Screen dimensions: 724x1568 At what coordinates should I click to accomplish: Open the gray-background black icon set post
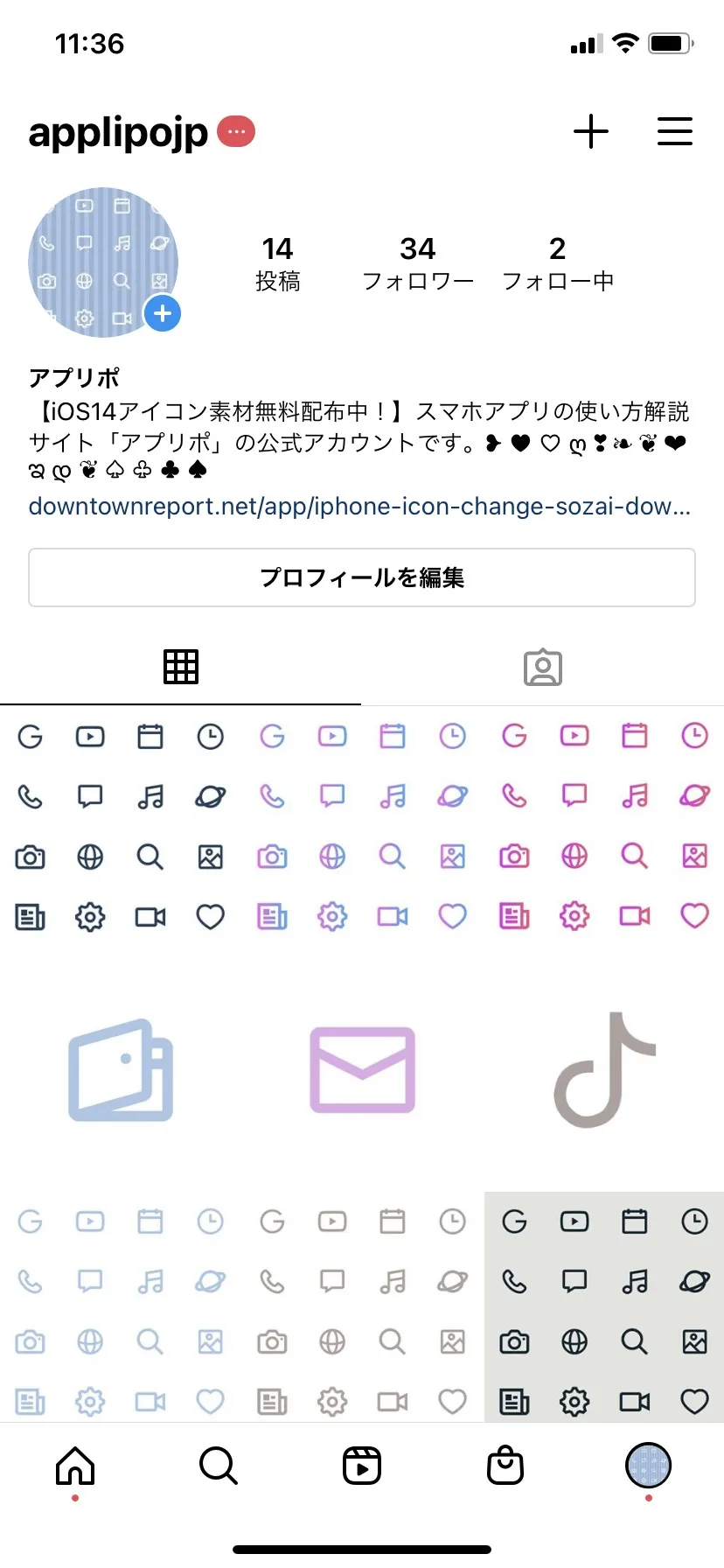pos(604,1308)
